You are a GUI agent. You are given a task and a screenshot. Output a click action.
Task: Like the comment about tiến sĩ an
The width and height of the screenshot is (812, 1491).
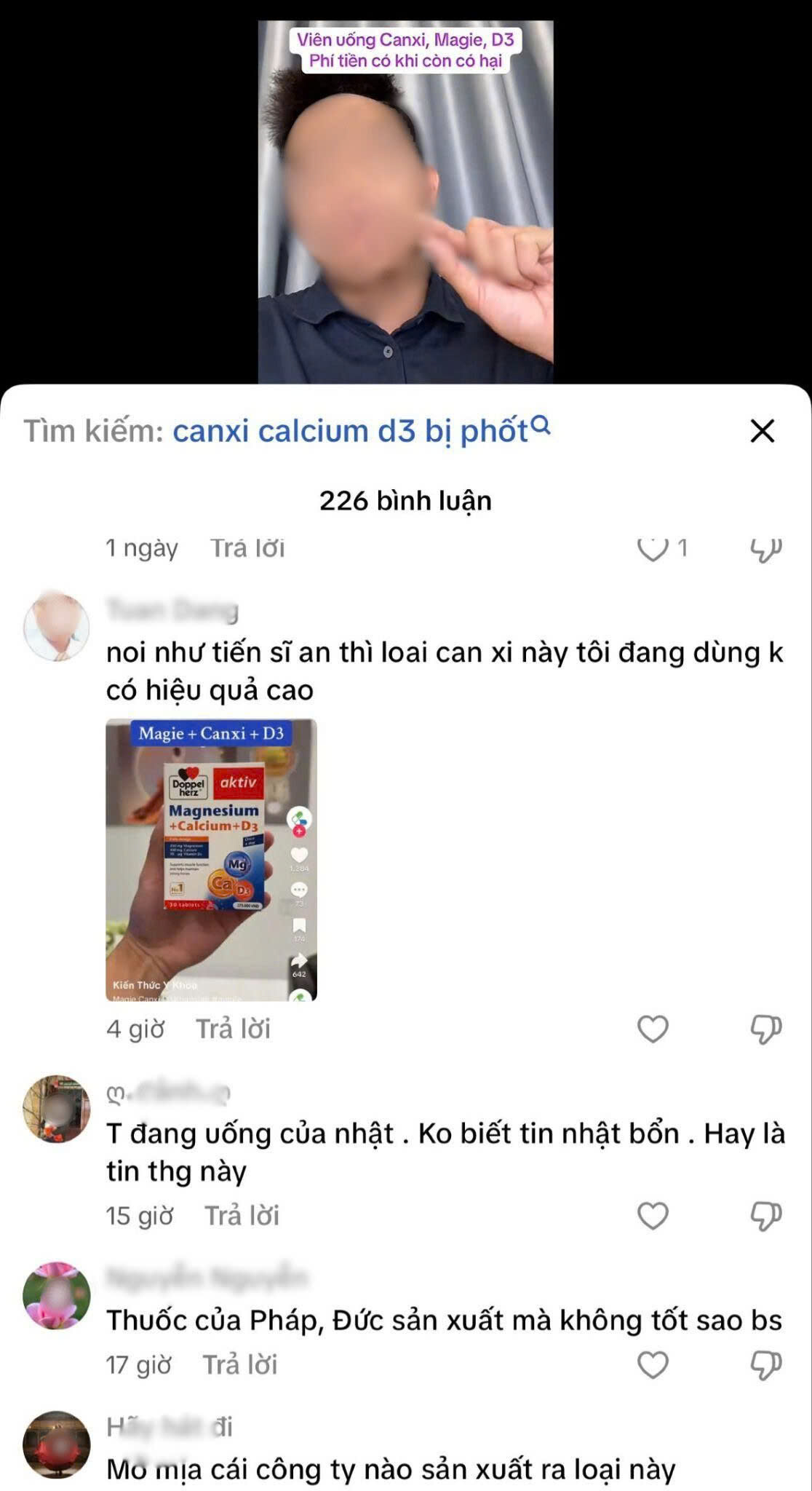pos(653,1029)
